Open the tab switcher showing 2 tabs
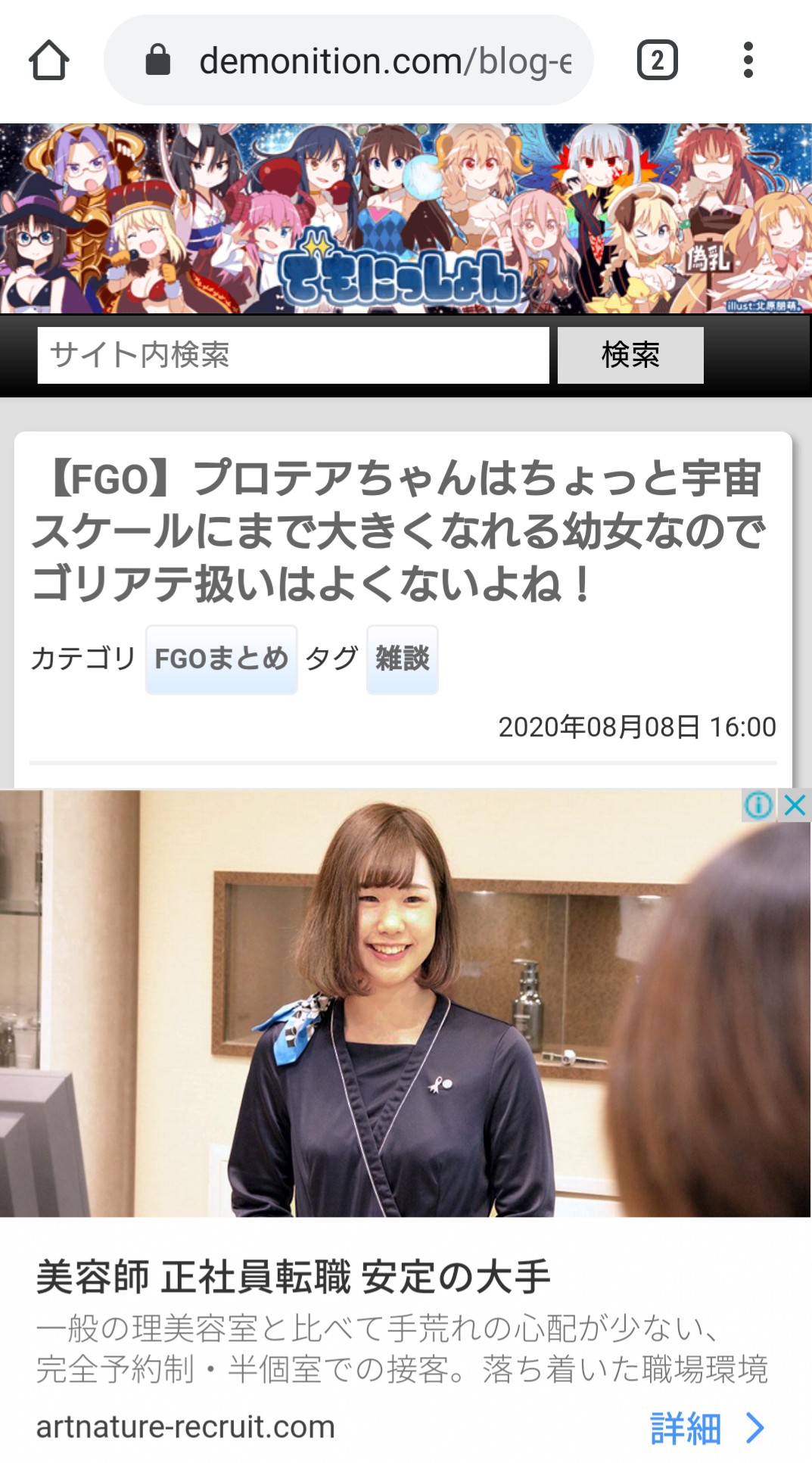Image resolution: width=812 pixels, height=1463 pixels. (657, 61)
